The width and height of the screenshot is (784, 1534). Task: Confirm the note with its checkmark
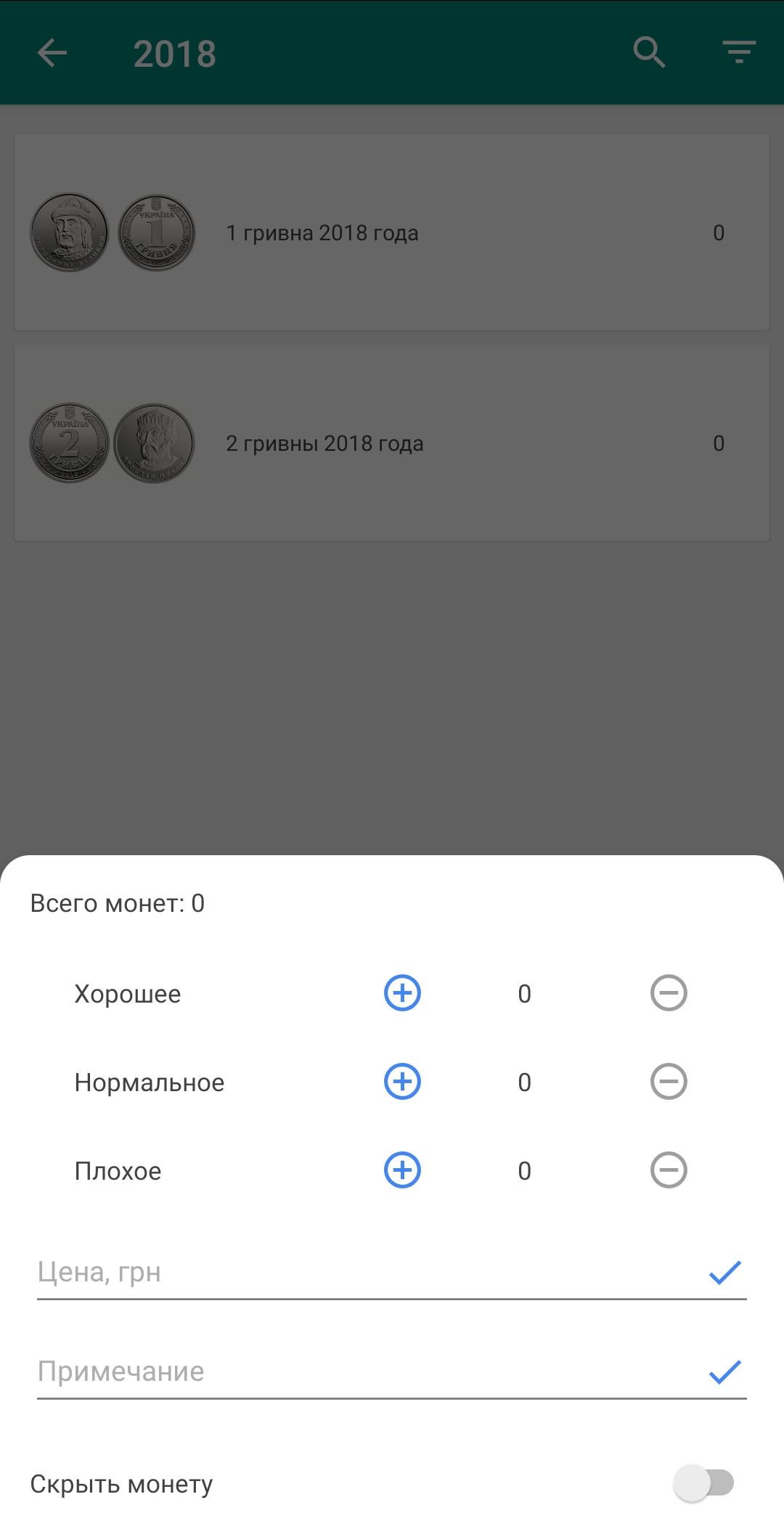tap(724, 1371)
